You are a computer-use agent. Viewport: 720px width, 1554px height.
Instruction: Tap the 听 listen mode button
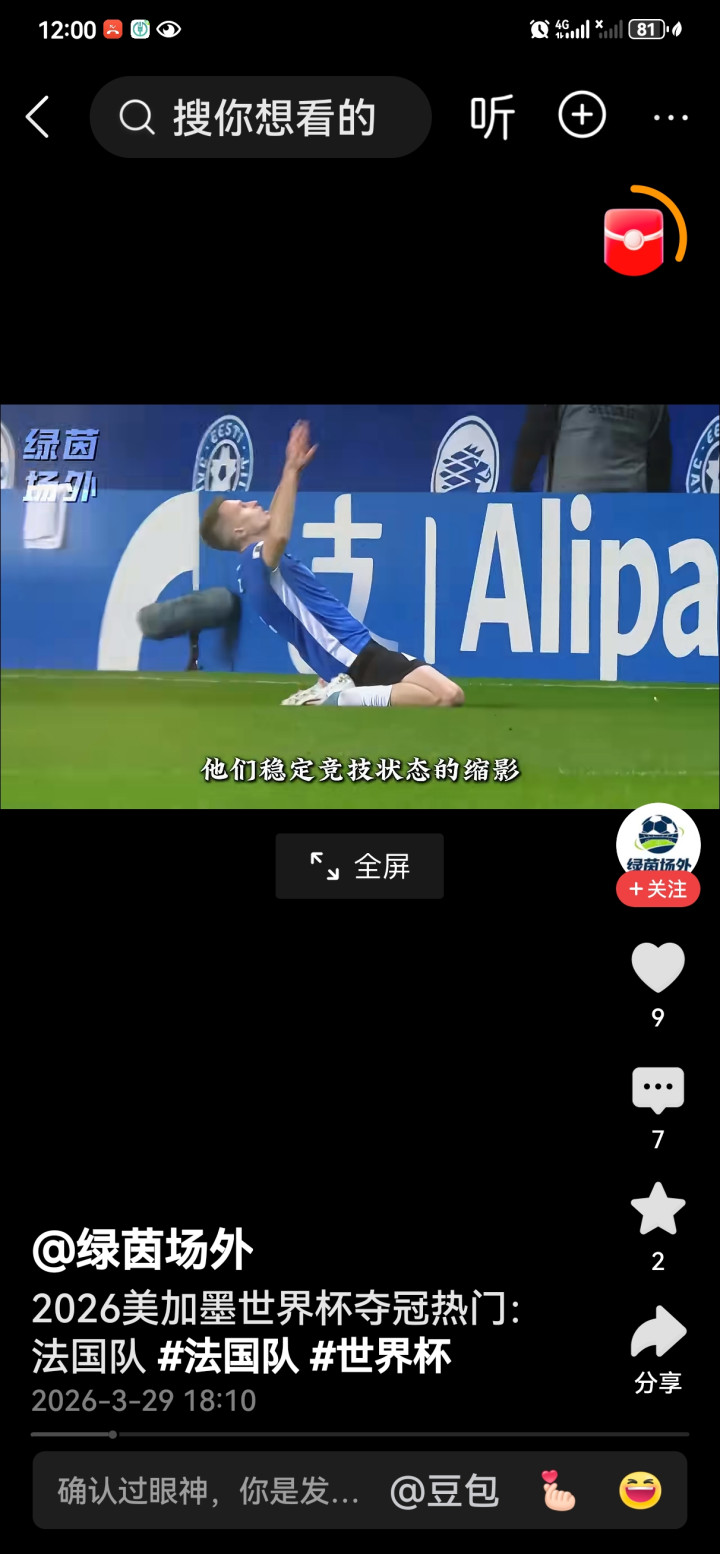(492, 118)
